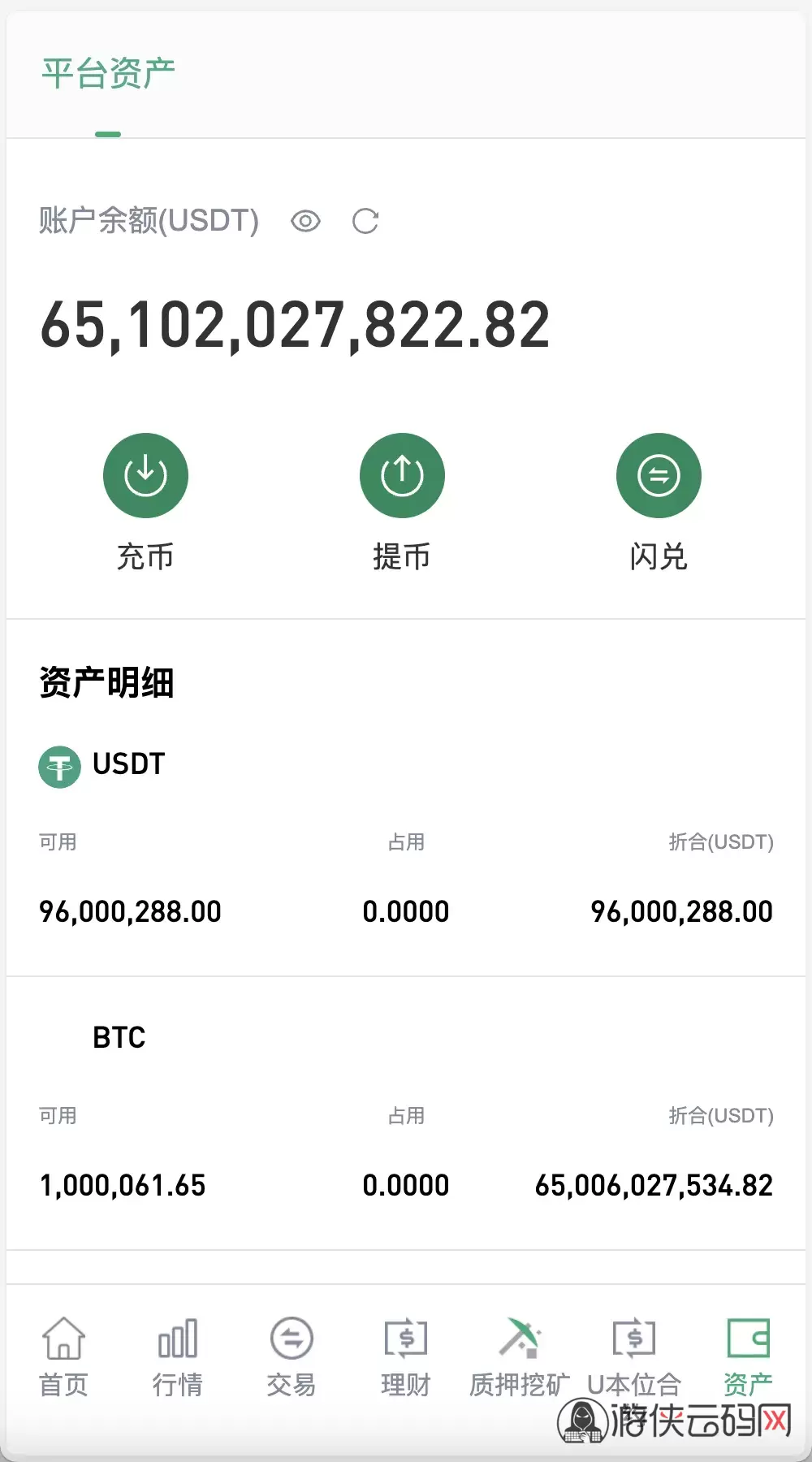Open the 闪兑 flash exchange icon
This screenshot has height=1462, width=812.
click(658, 475)
